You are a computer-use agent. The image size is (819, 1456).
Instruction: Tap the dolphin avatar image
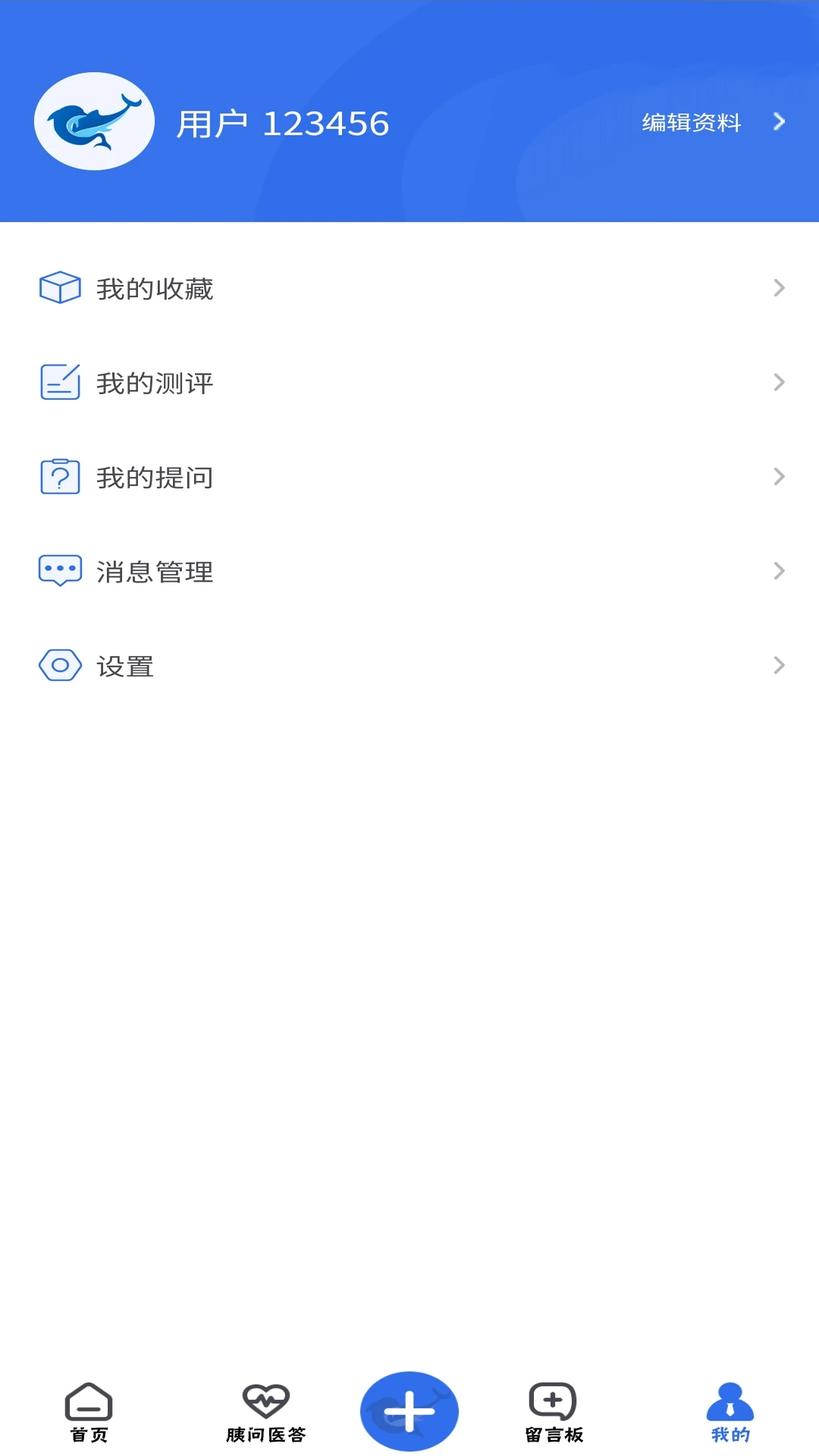(93, 121)
